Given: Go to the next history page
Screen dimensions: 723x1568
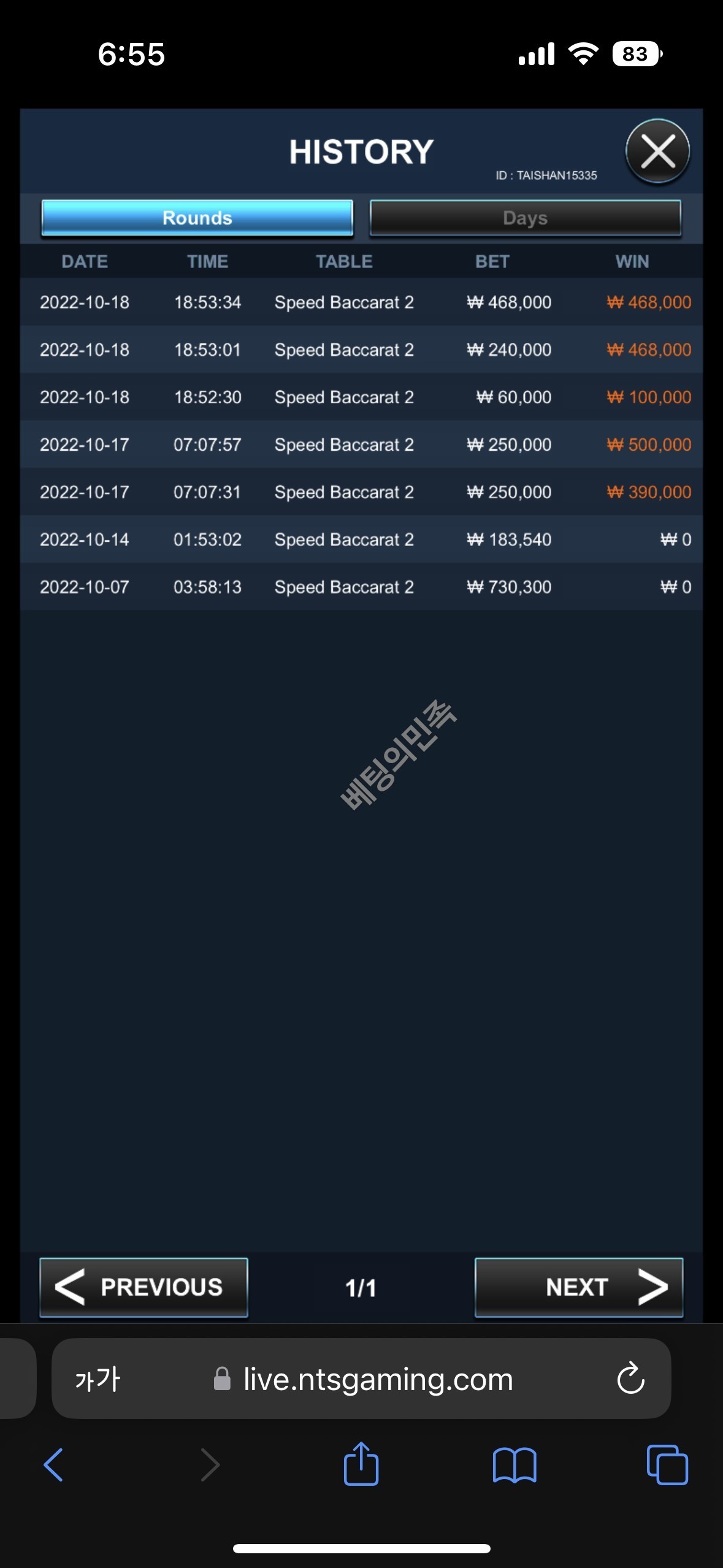Looking at the screenshot, I should pyautogui.click(x=578, y=1287).
